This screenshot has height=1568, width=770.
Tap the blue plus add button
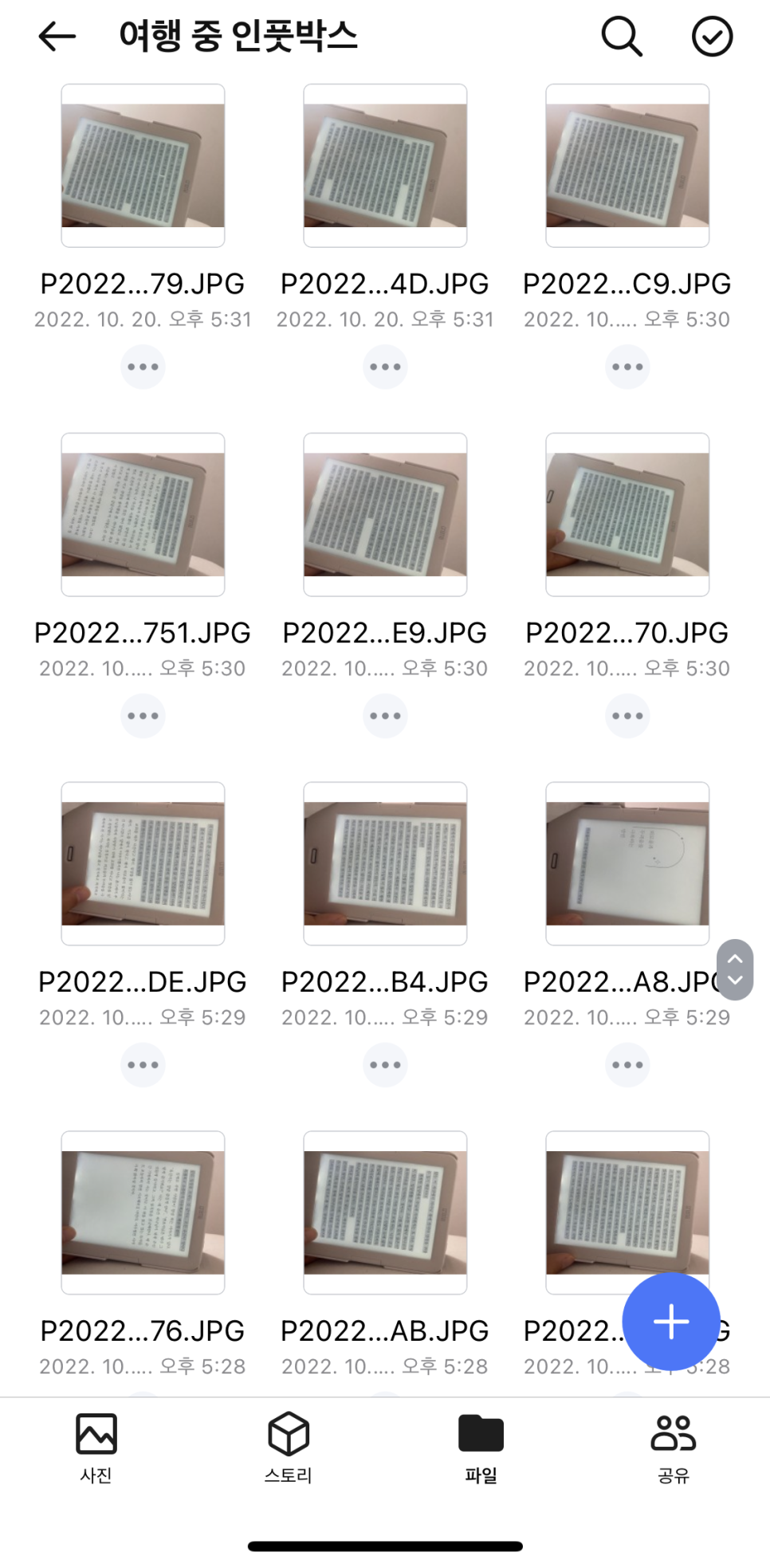(x=671, y=1321)
